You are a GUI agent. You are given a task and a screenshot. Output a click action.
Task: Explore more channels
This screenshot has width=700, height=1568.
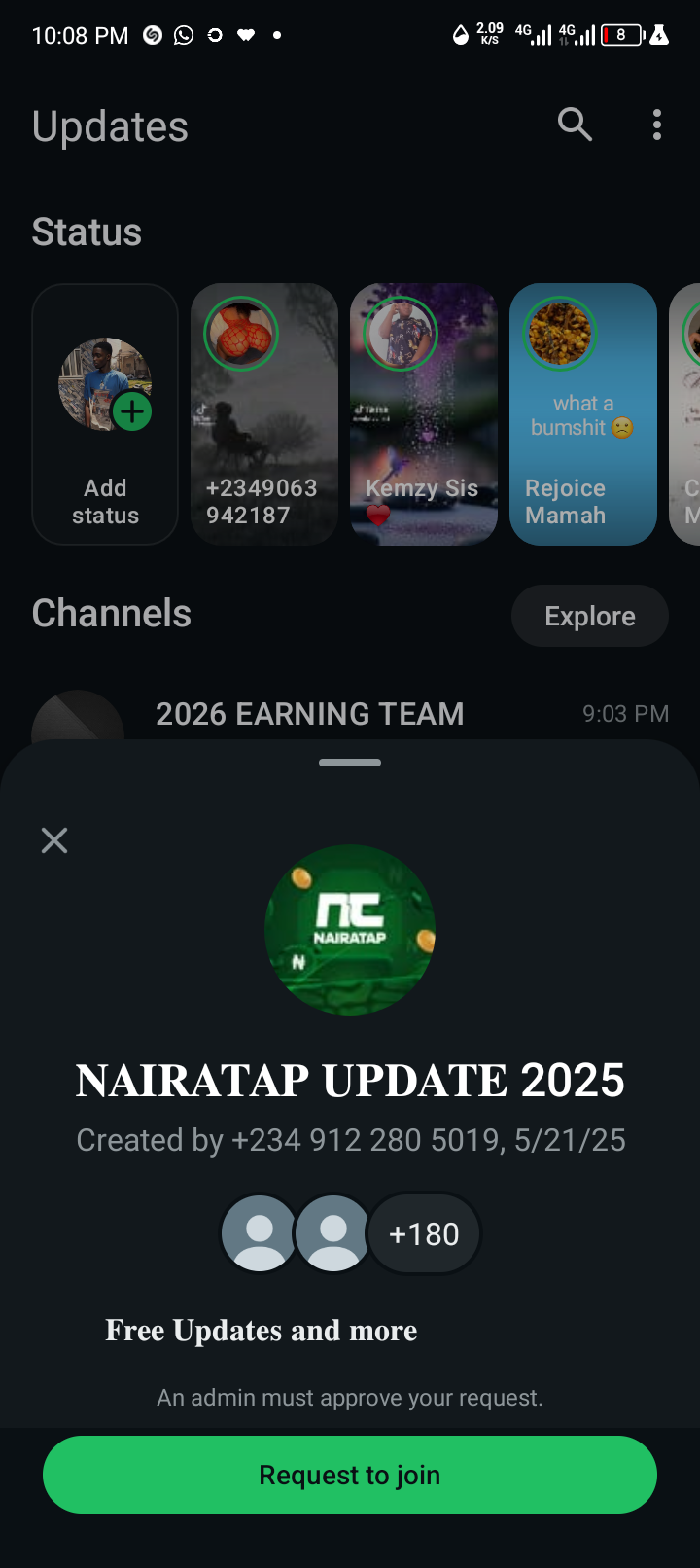589,616
